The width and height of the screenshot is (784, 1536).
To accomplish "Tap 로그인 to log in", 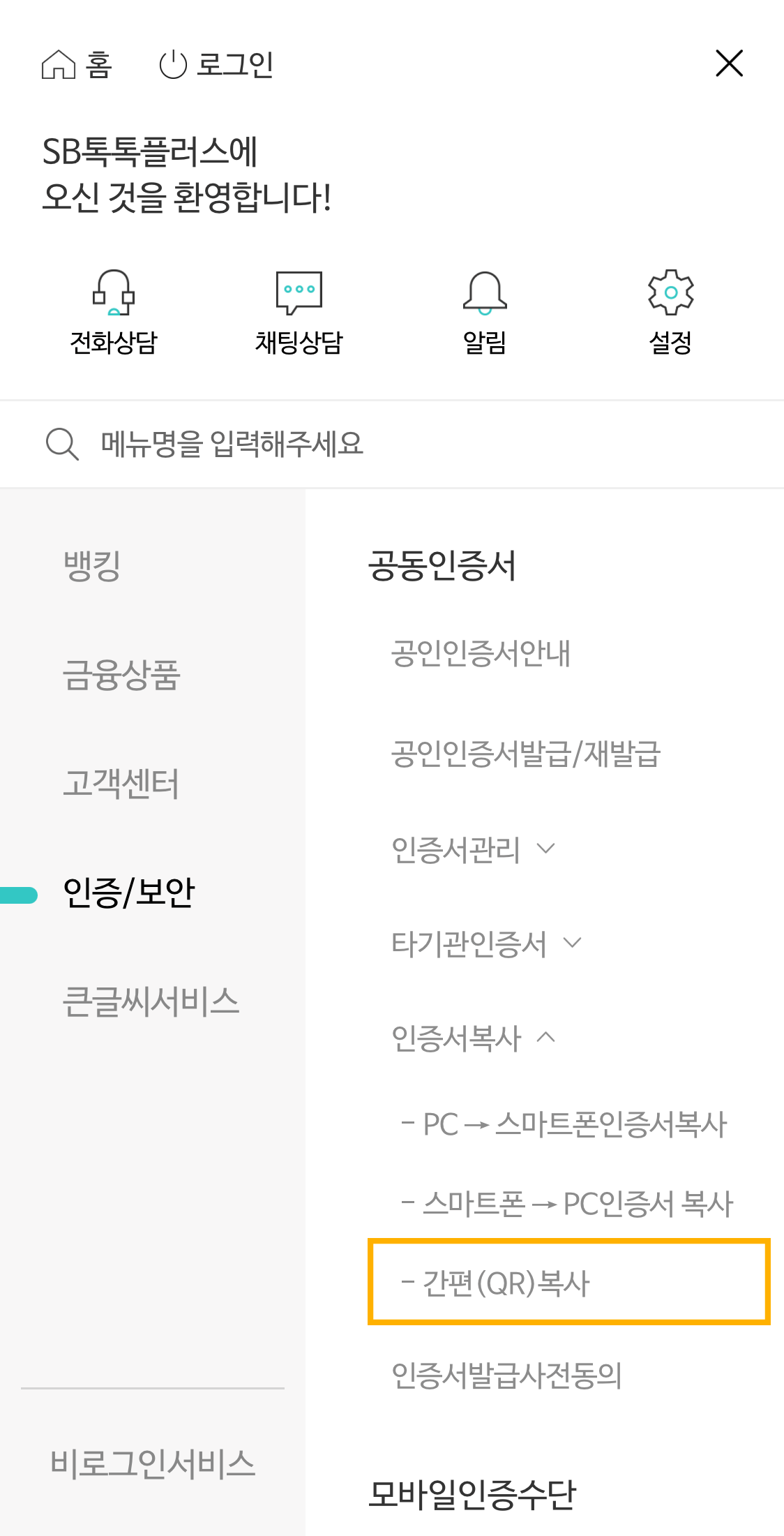I will [217, 65].
